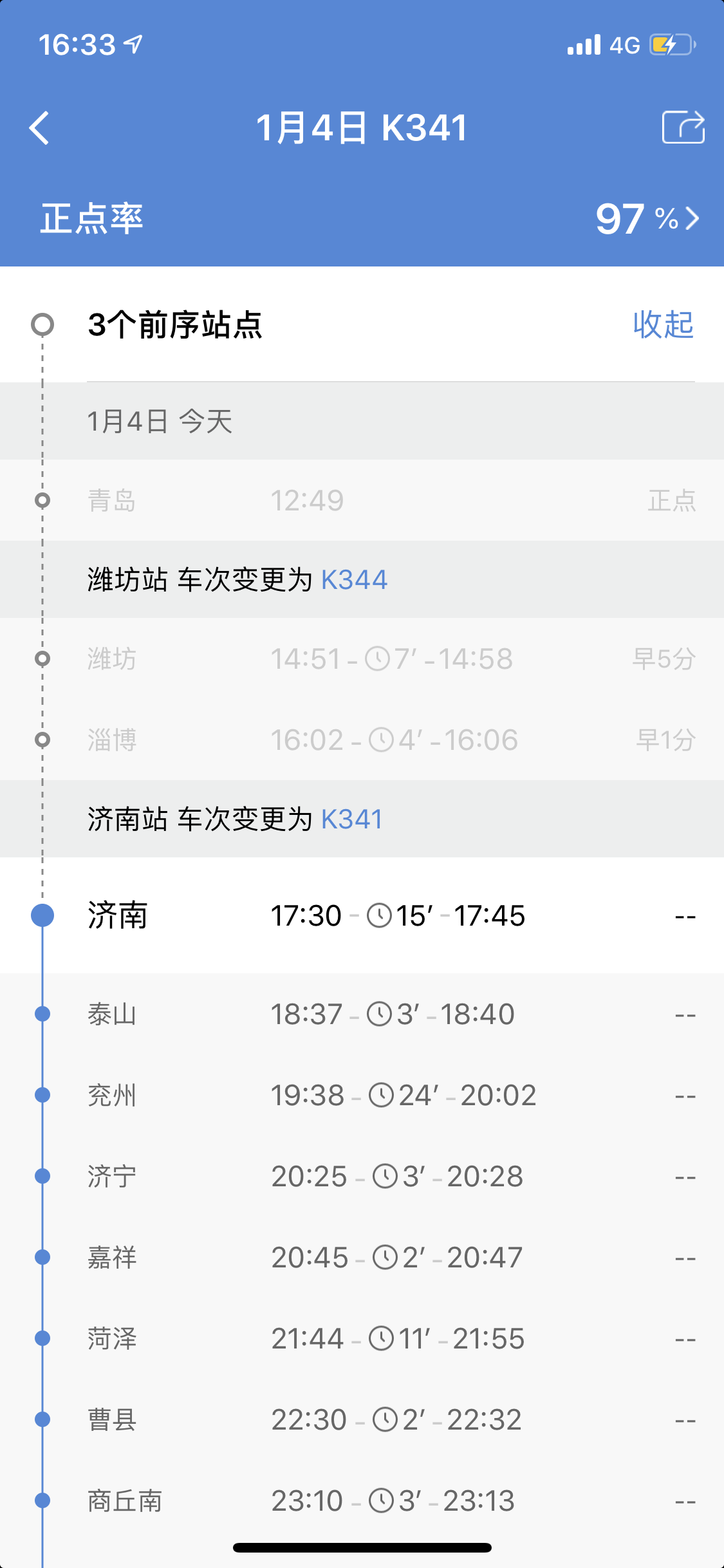
Task: Go back using the top-left arrow
Action: coord(40,127)
